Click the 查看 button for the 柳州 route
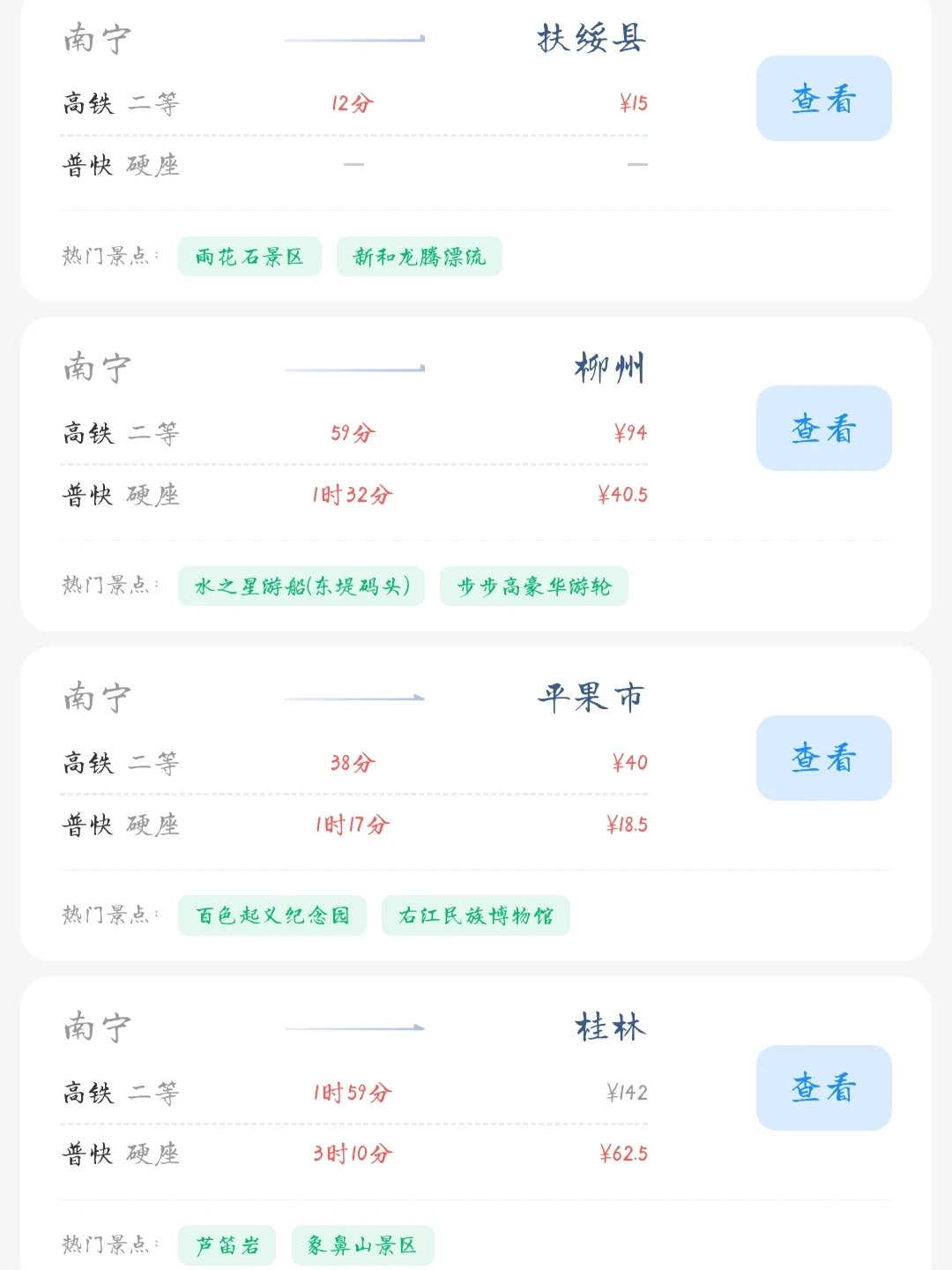Image resolution: width=952 pixels, height=1270 pixels. coord(823,429)
